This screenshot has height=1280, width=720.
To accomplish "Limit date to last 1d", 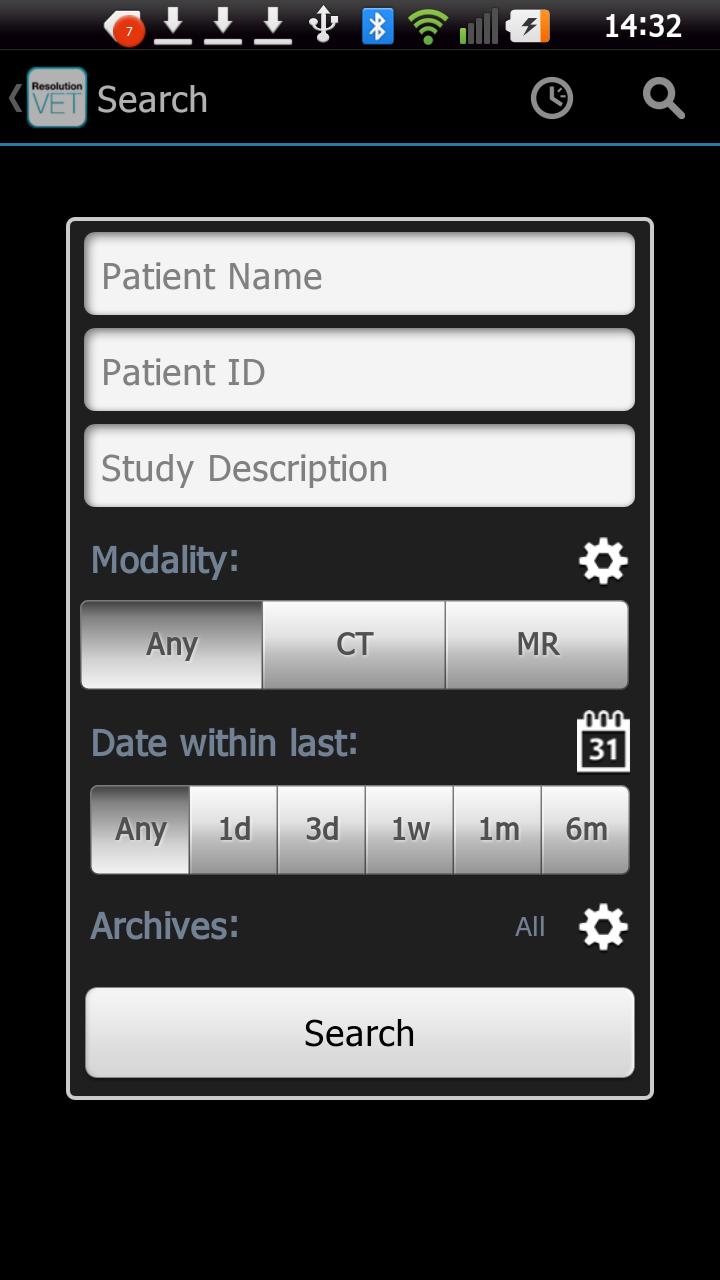I will (234, 829).
